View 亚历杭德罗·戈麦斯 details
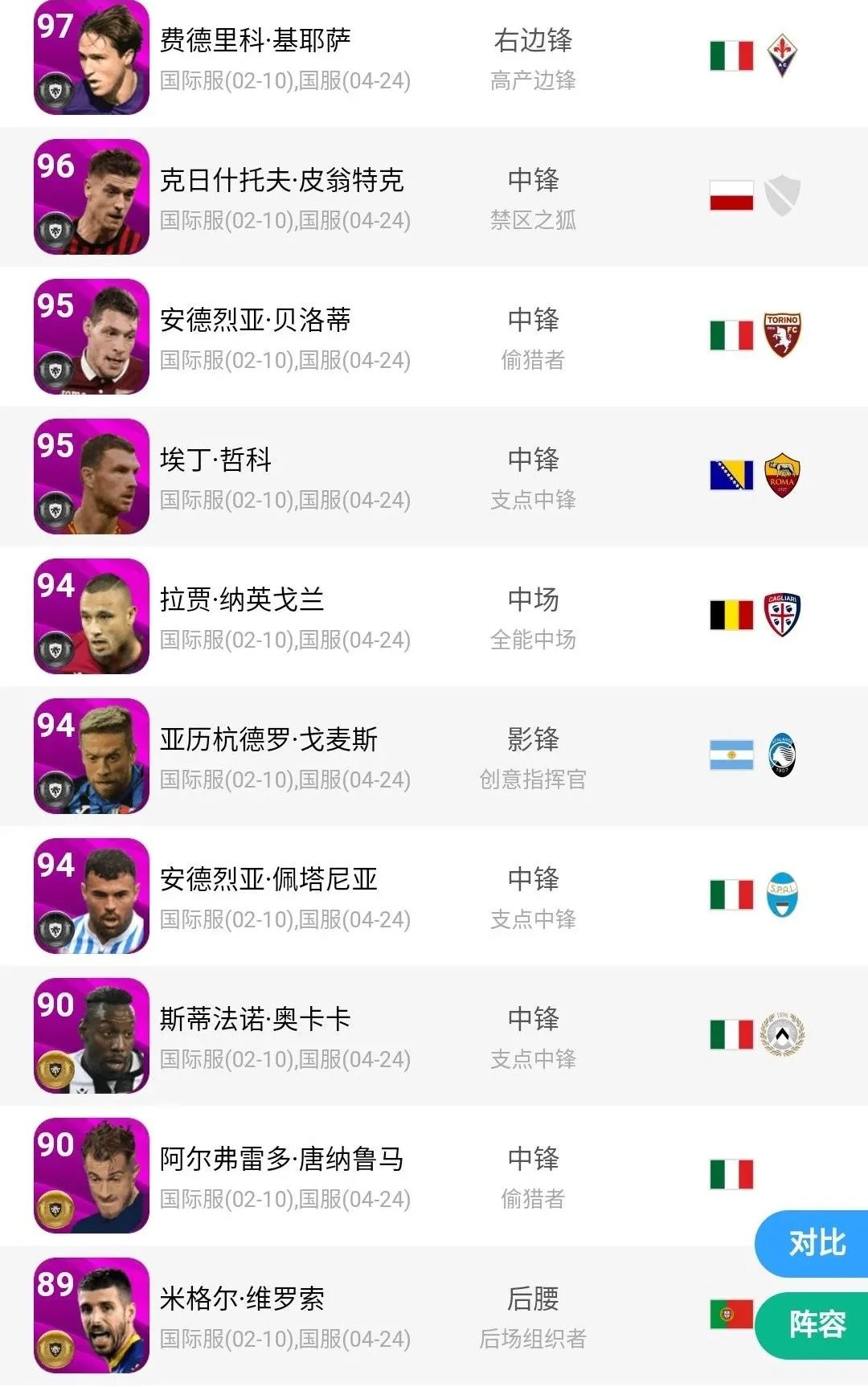Screen dimensions: 868x1387 268,739
